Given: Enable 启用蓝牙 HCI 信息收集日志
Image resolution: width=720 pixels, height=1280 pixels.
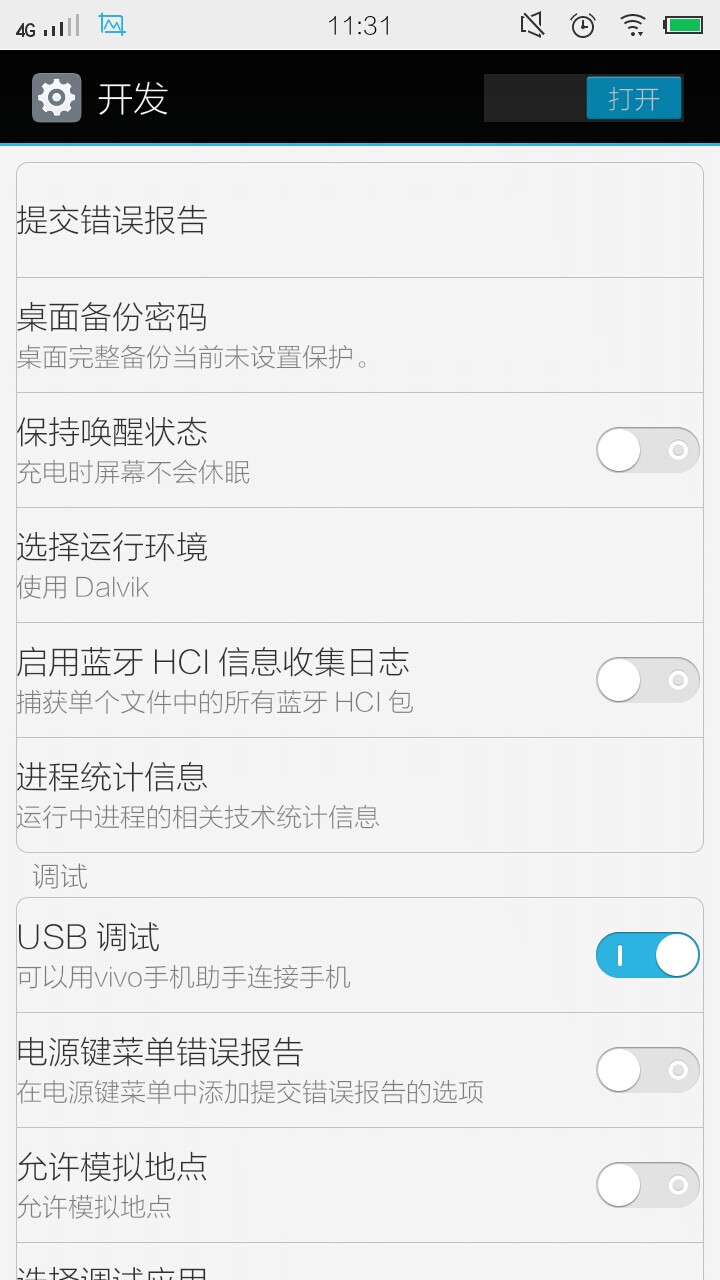Looking at the screenshot, I should (647, 680).
